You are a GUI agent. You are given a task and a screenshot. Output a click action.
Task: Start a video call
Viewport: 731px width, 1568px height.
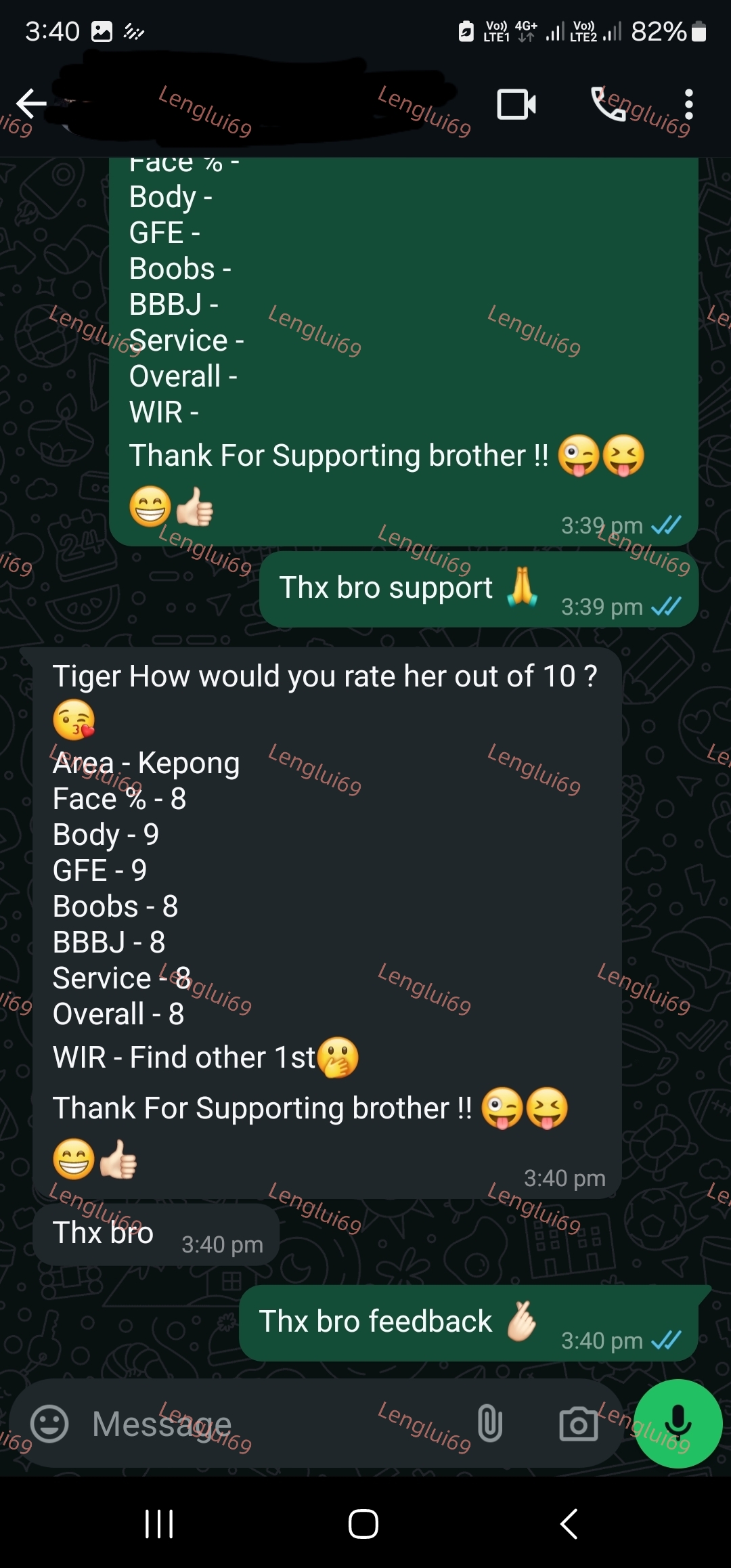click(x=516, y=104)
